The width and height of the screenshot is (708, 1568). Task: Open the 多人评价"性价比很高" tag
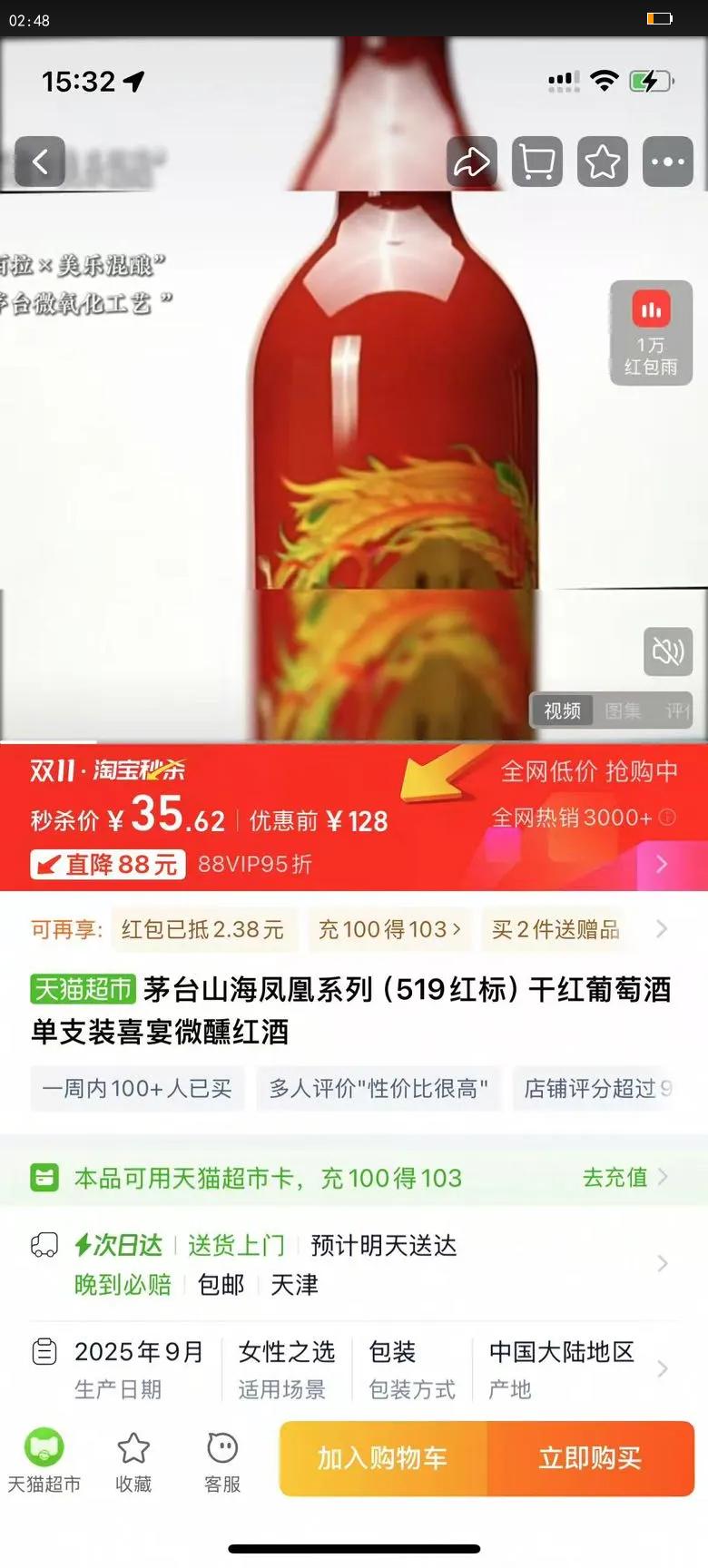point(379,1088)
